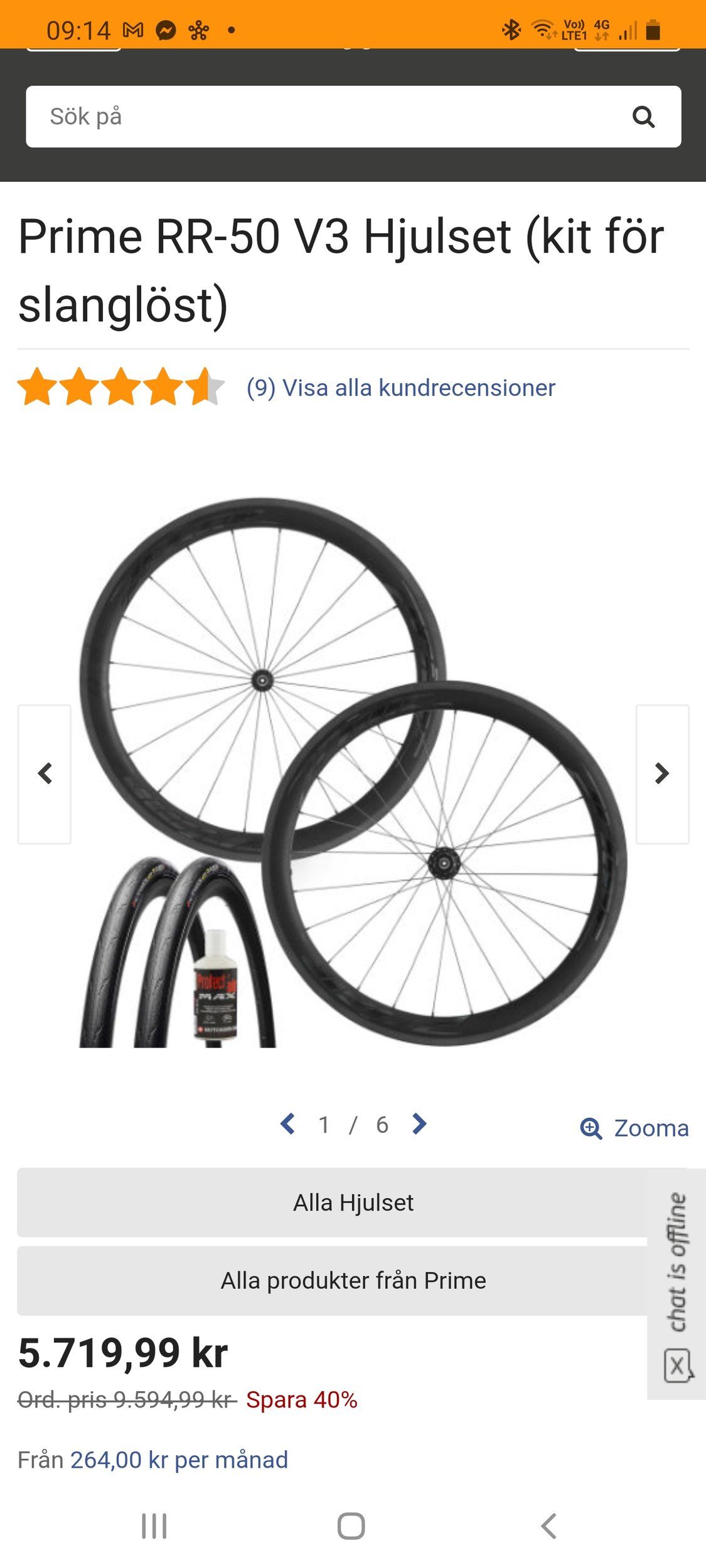Go back using system navigation bar
706x1568 pixels.
click(549, 1526)
